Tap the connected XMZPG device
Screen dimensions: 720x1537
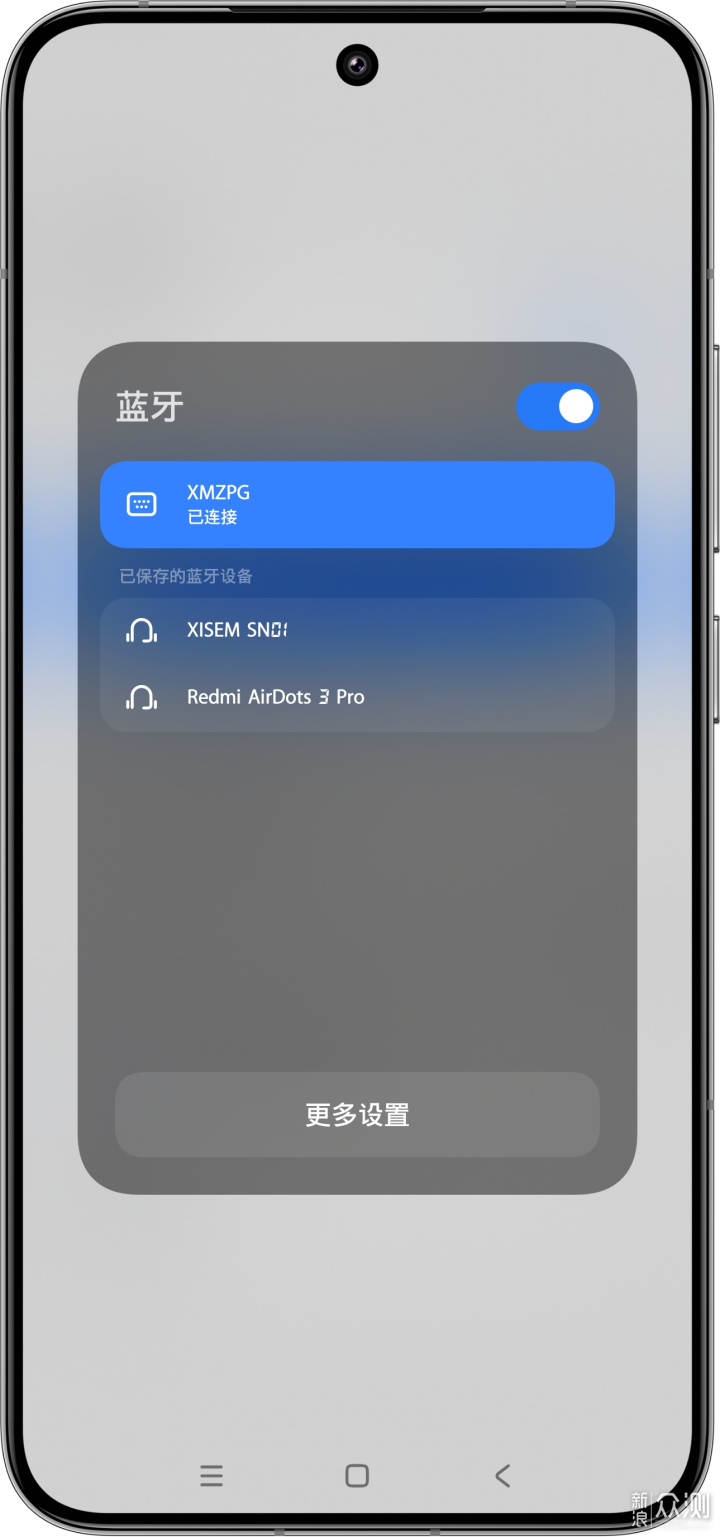coord(357,504)
